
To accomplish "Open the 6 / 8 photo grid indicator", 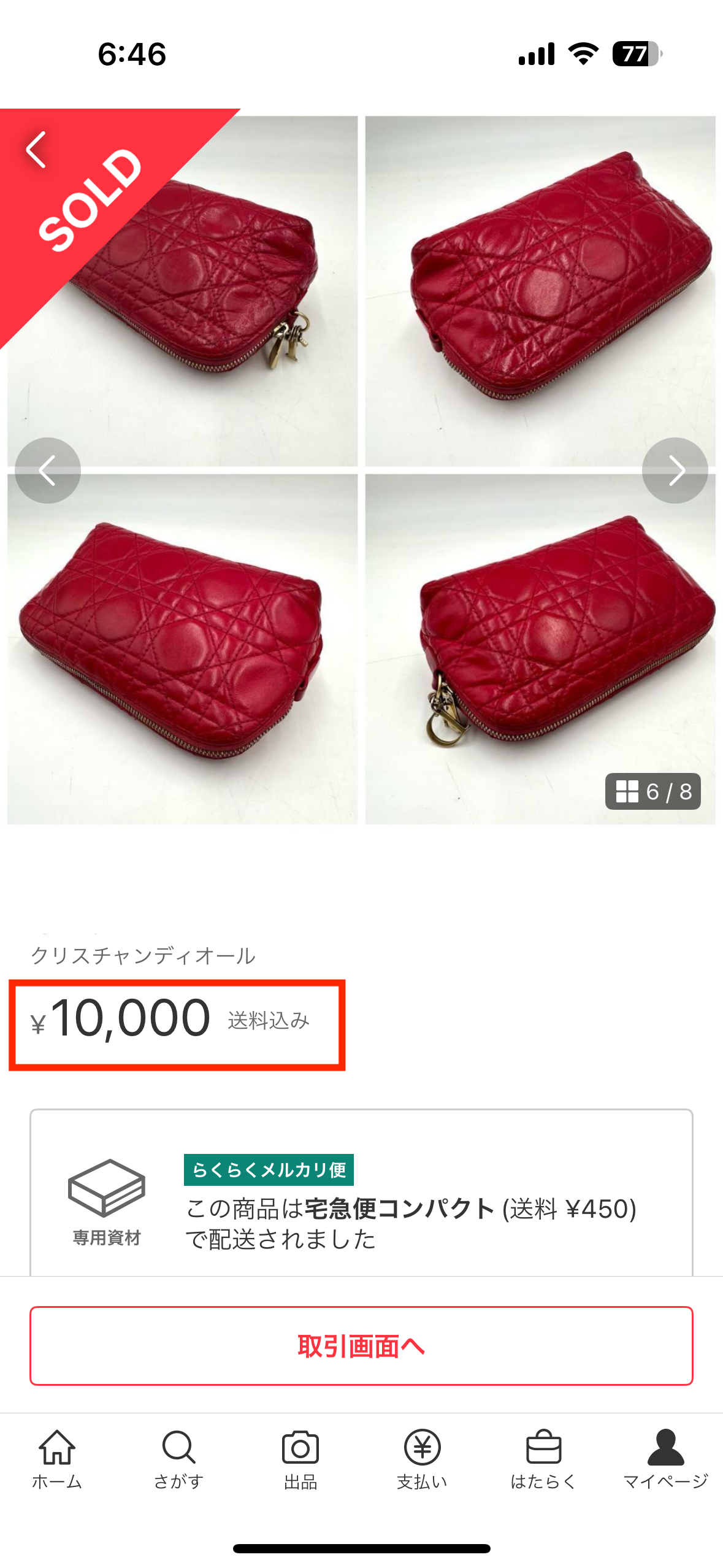I will point(652,791).
